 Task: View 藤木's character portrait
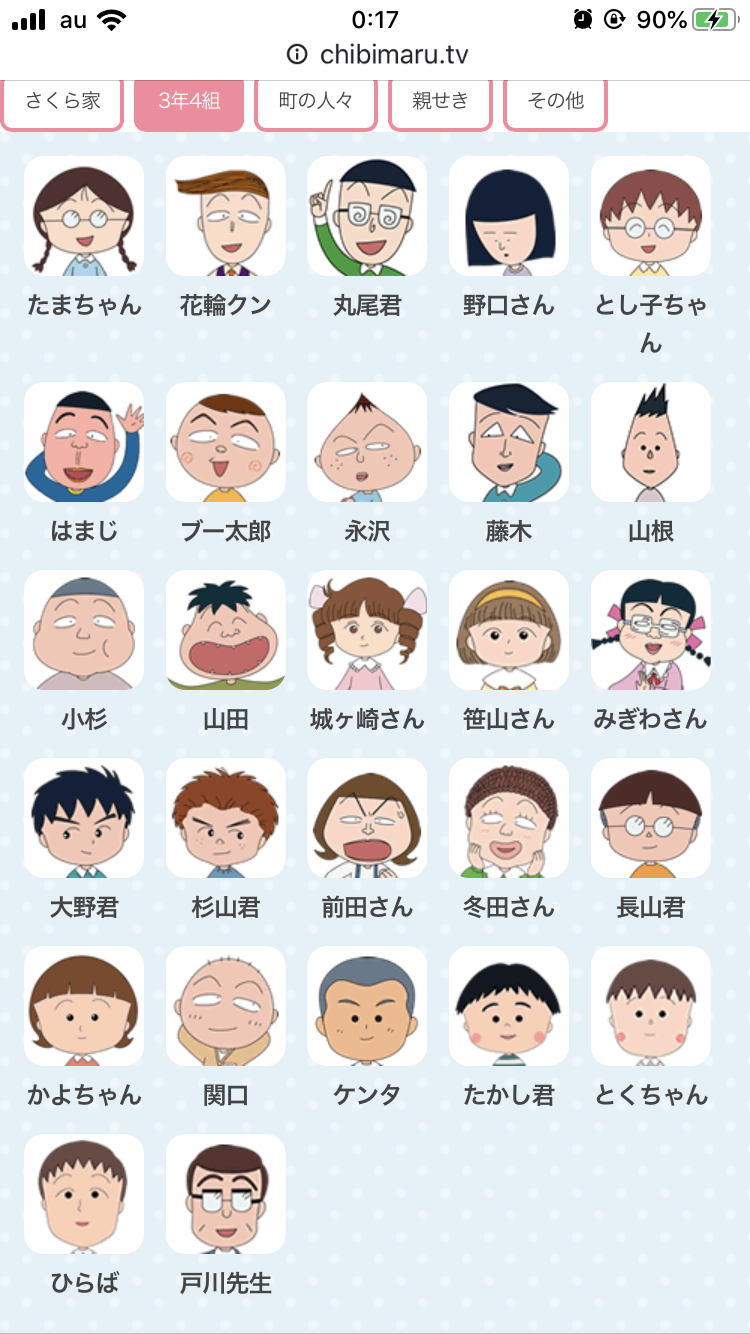pyautogui.click(x=508, y=441)
